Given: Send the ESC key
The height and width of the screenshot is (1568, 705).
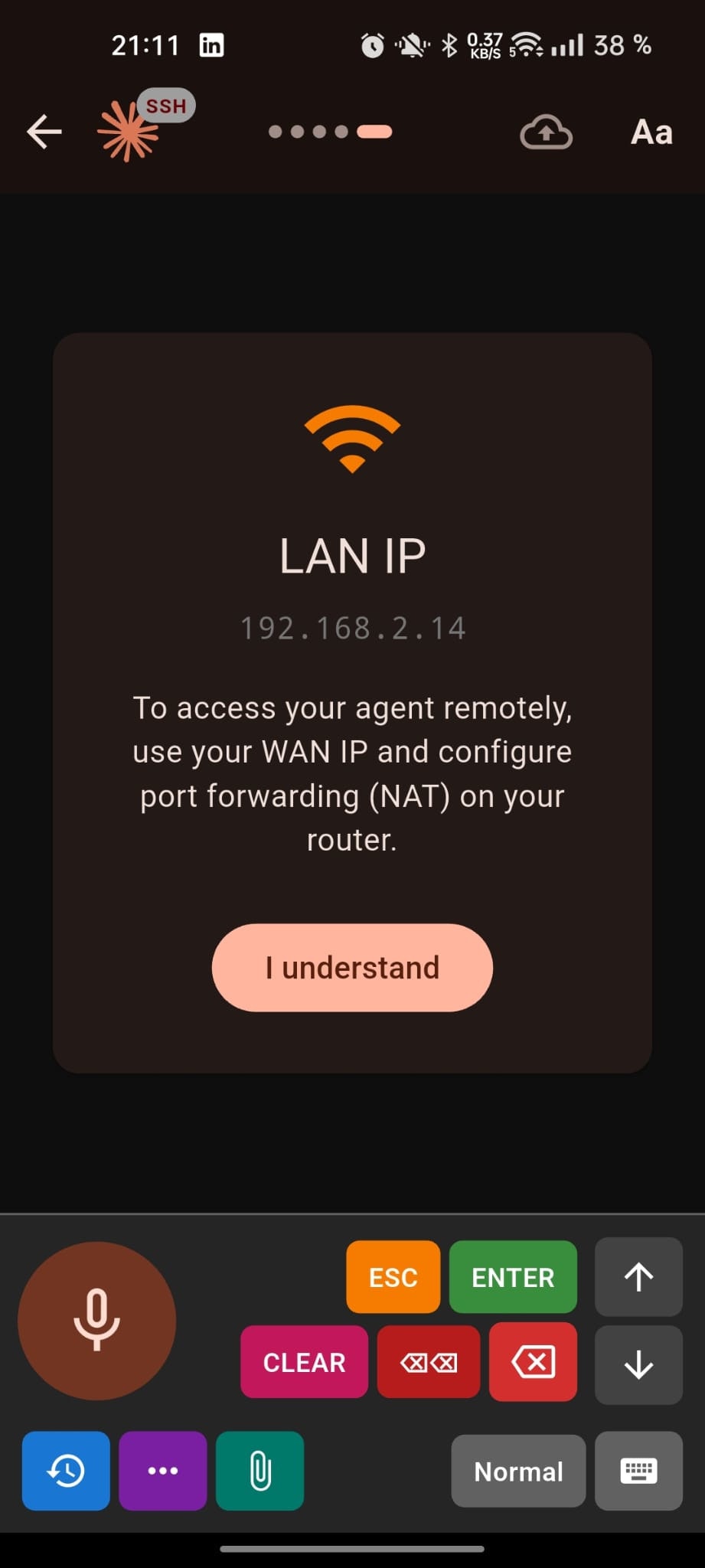Looking at the screenshot, I should pos(393,1277).
